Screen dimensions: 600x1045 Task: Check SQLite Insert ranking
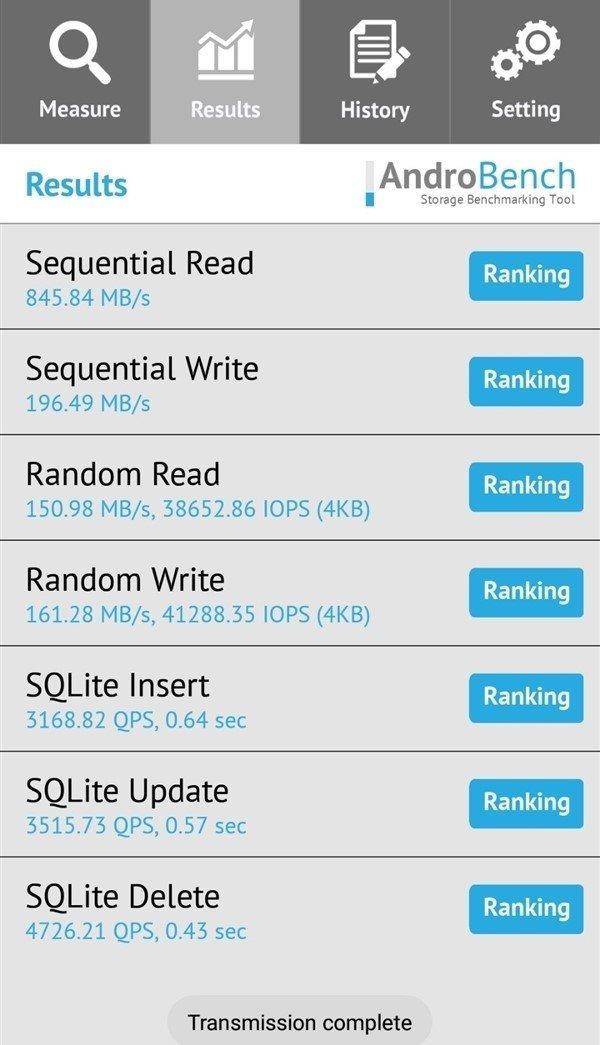pyautogui.click(x=526, y=697)
